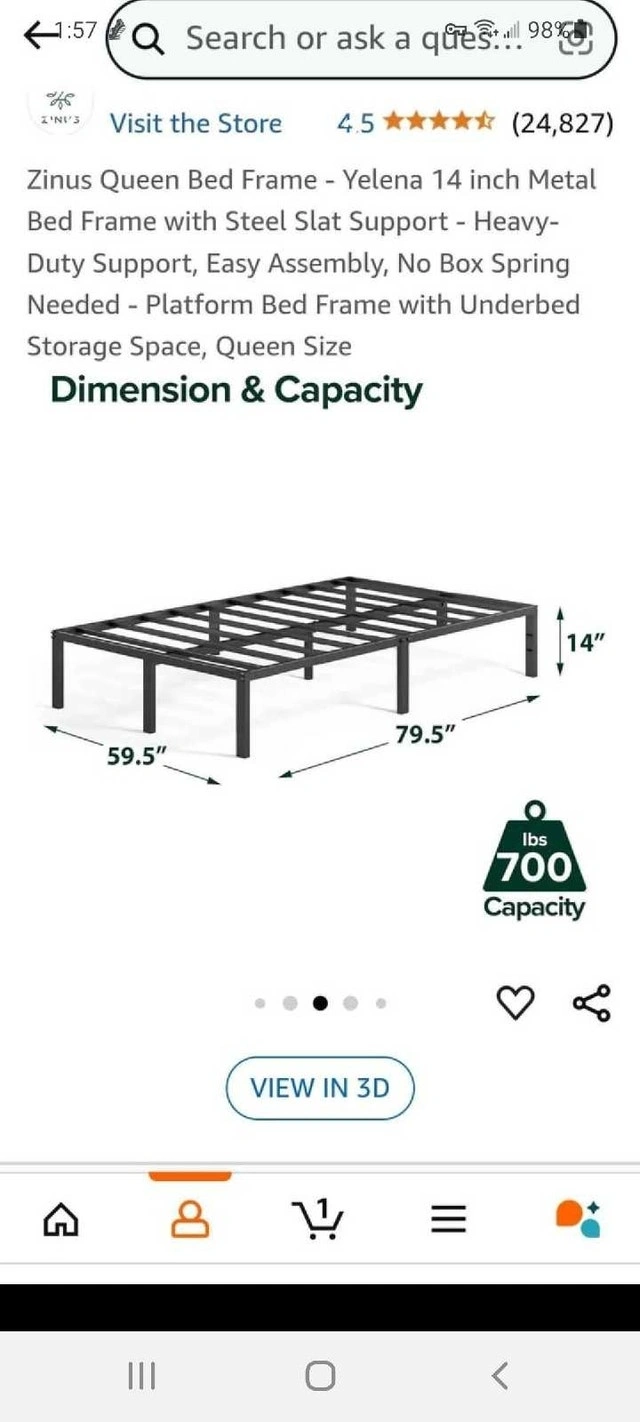Go back using the top arrow
640x1422 pixels.
point(40,35)
